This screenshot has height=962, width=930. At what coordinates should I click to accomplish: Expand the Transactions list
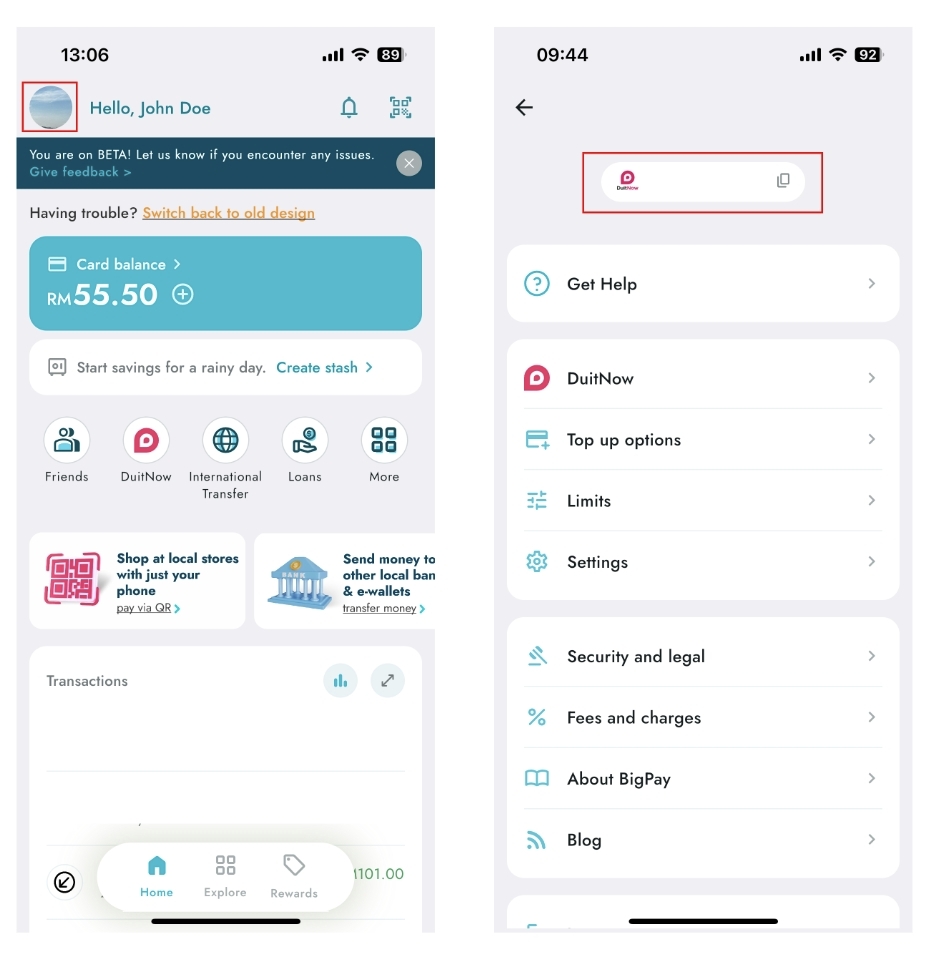click(387, 681)
